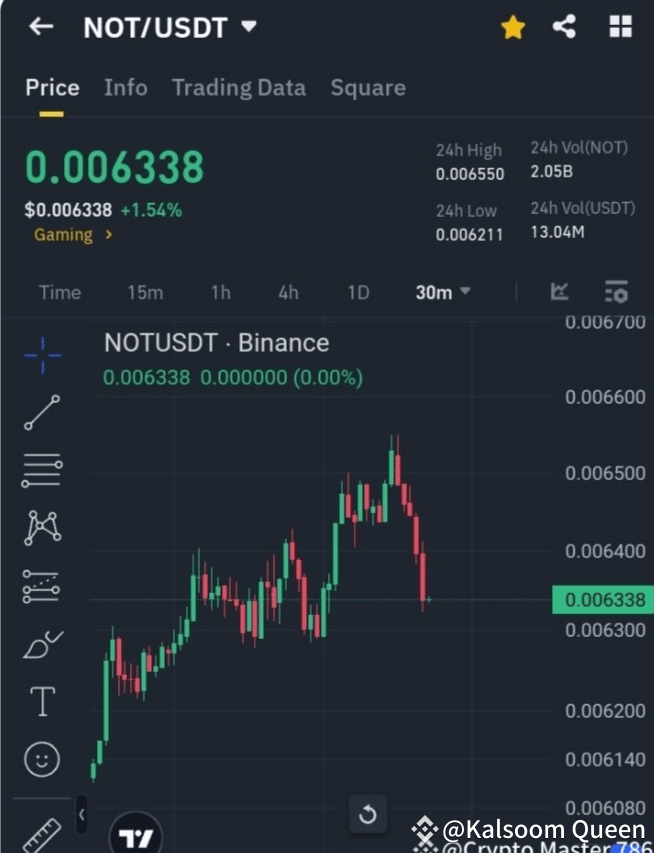The image size is (654, 853).
Task: Switch to the Info tab
Action: pyautogui.click(x=125, y=88)
